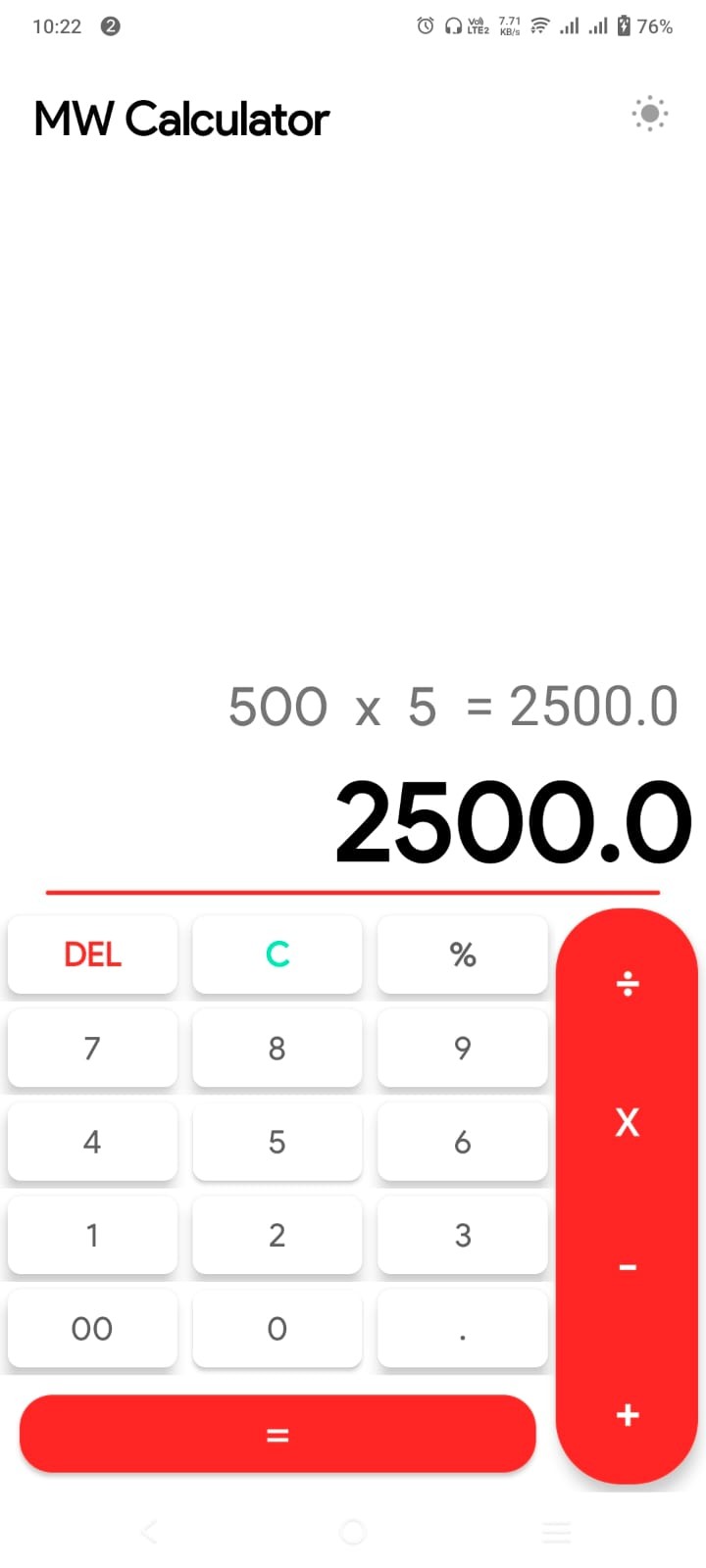Screen dimensions: 706x1568
Task: Insert a decimal point
Action: pos(462,1329)
